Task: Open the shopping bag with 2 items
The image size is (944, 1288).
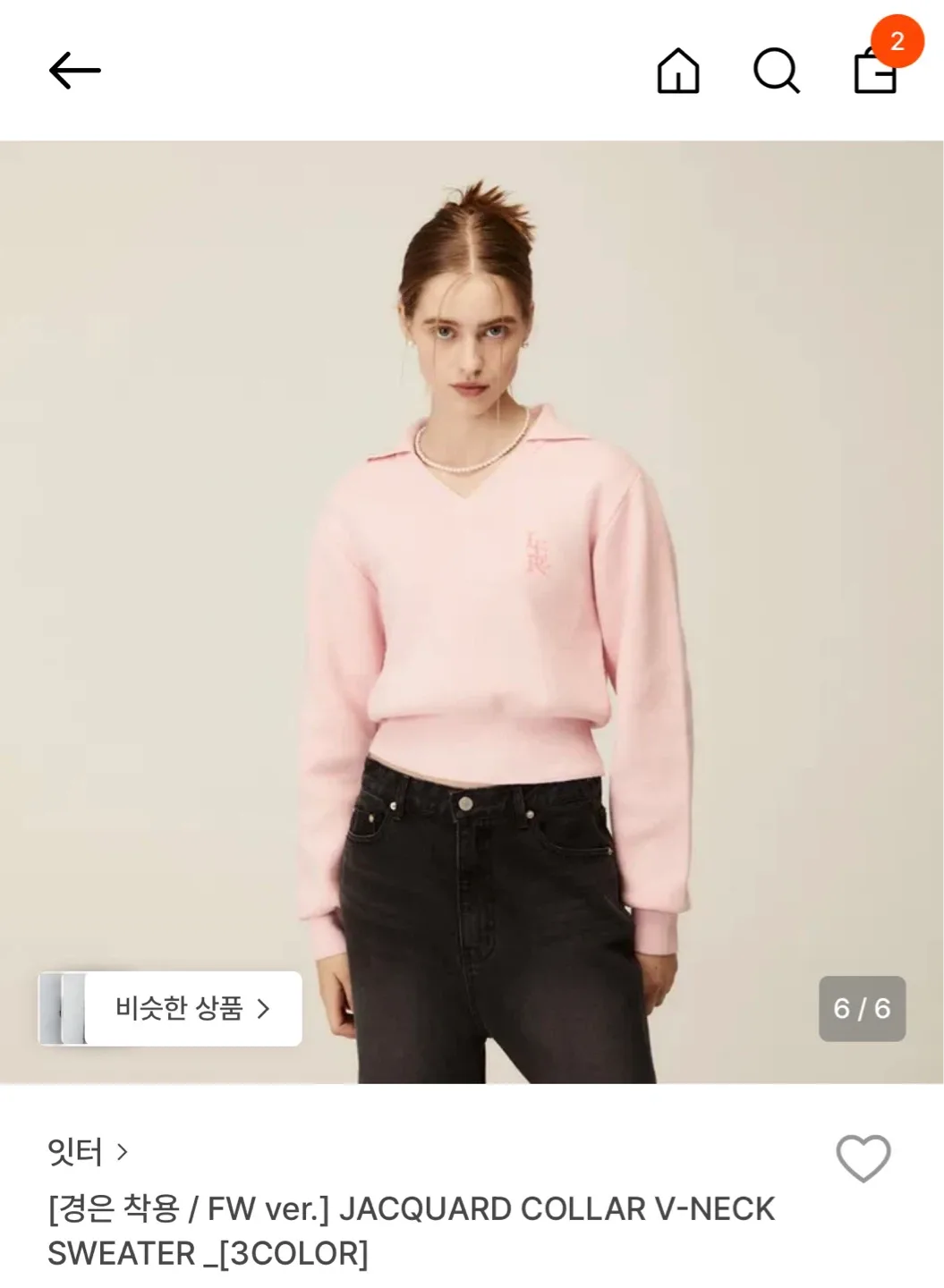Action: [875, 71]
